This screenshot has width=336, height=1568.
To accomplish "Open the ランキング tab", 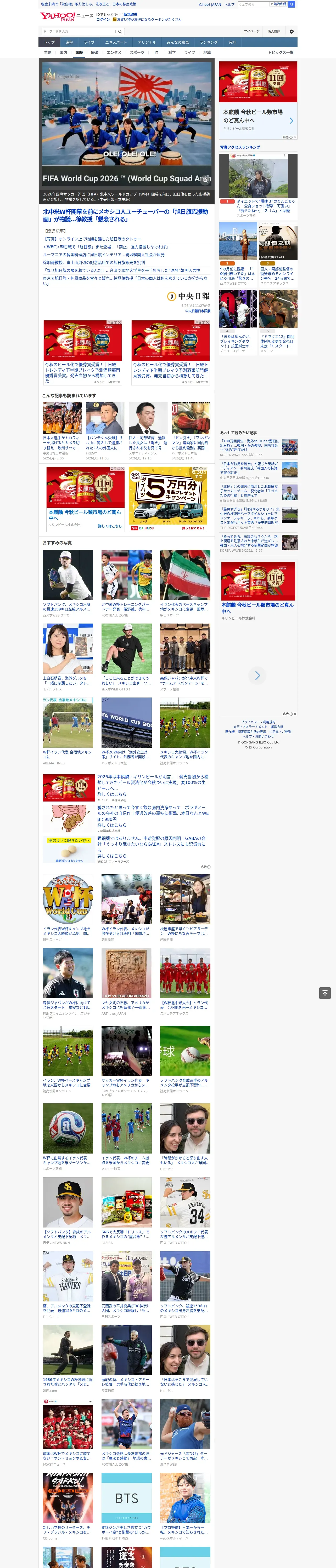I will click(209, 43).
